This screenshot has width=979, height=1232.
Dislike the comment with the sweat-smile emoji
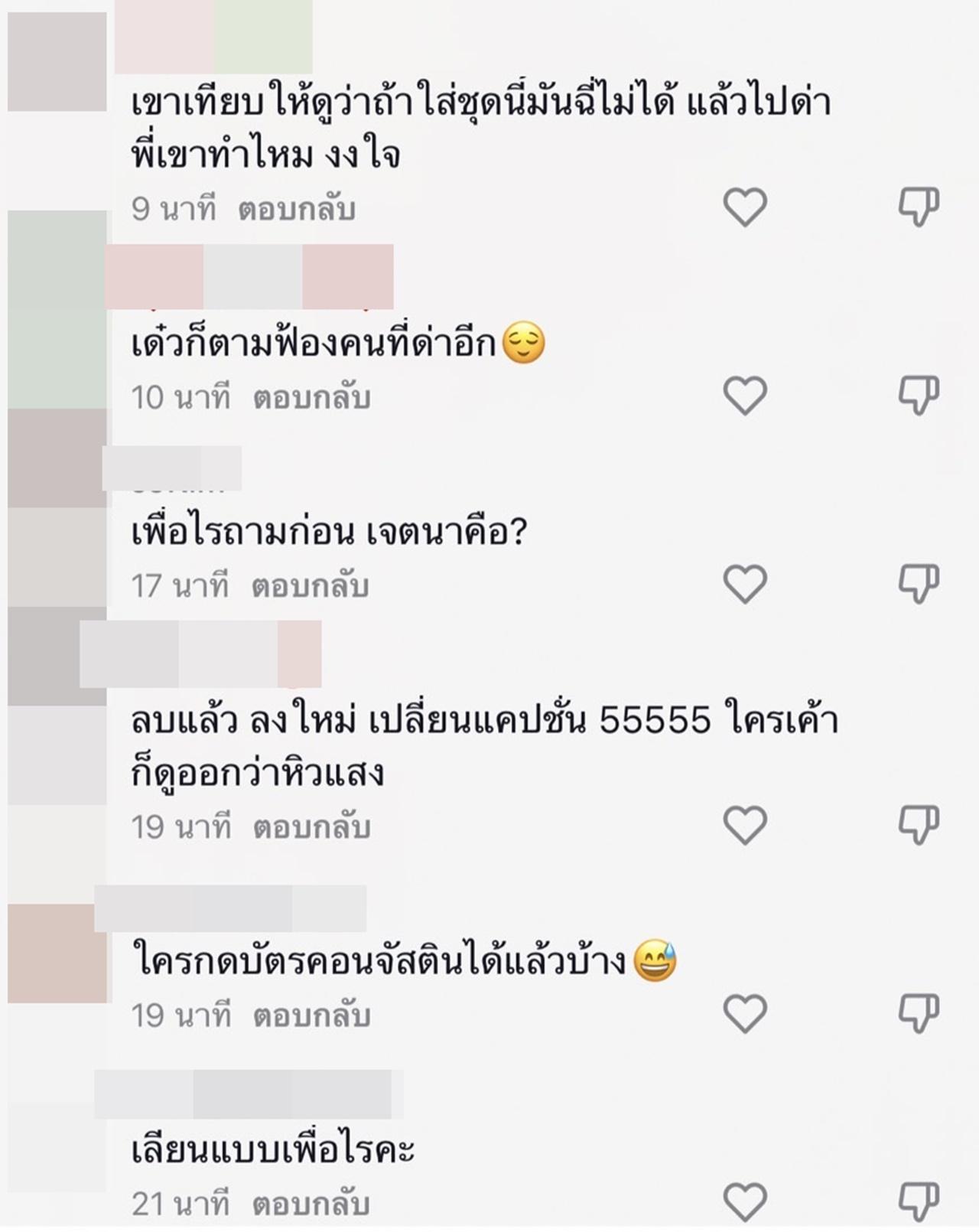[918, 1014]
